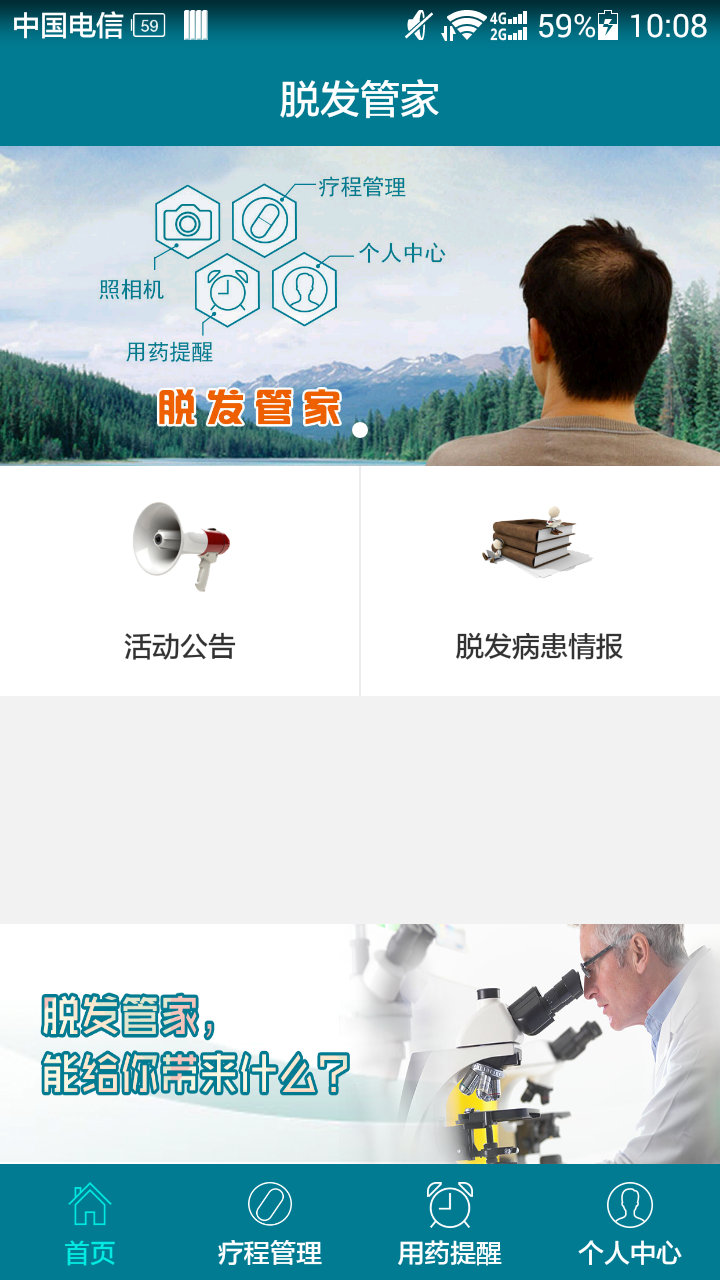The width and height of the screenshot is (720, 1280).
Task: Open the 活动公告 announcements section
Action: click(x=180, y=582)
